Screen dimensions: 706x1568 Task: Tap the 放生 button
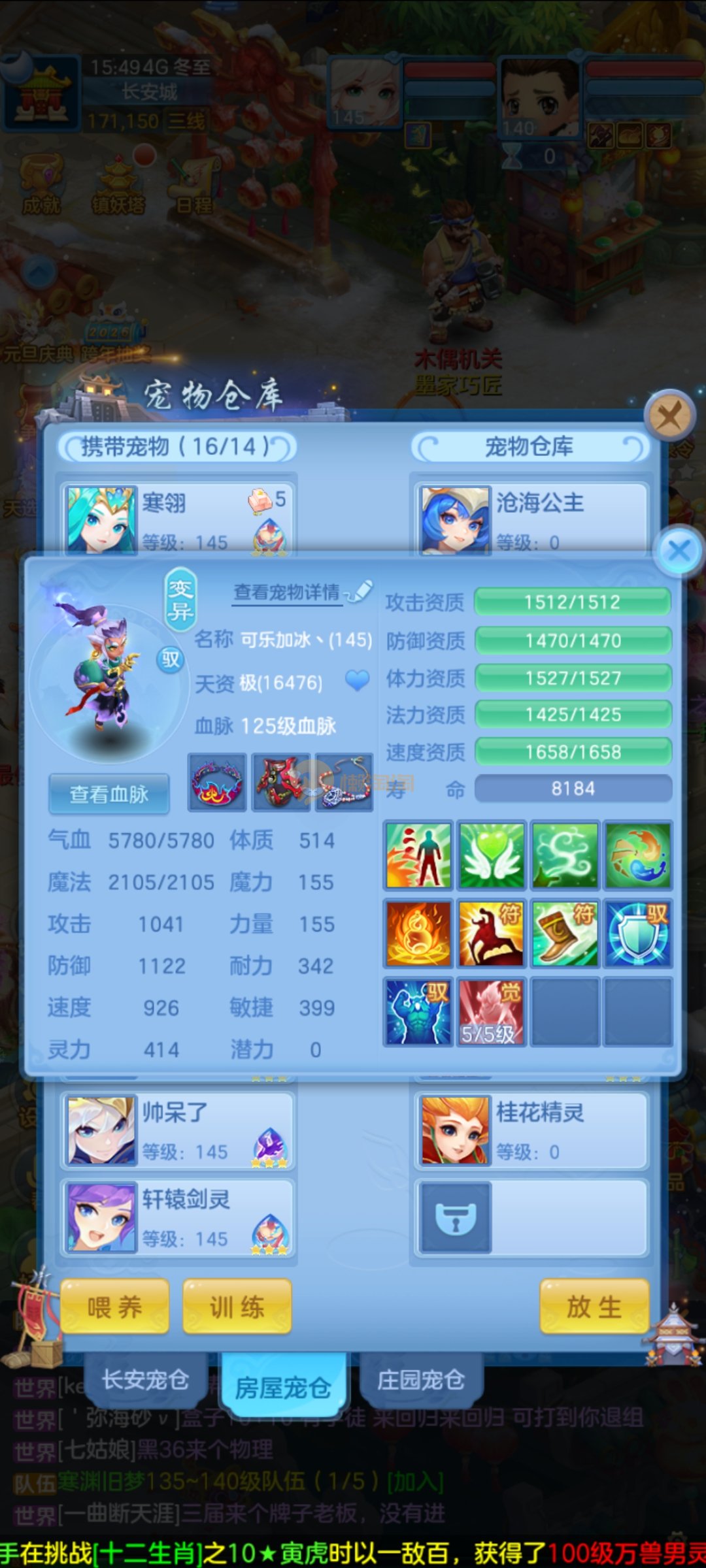(x=594, y=1307)
